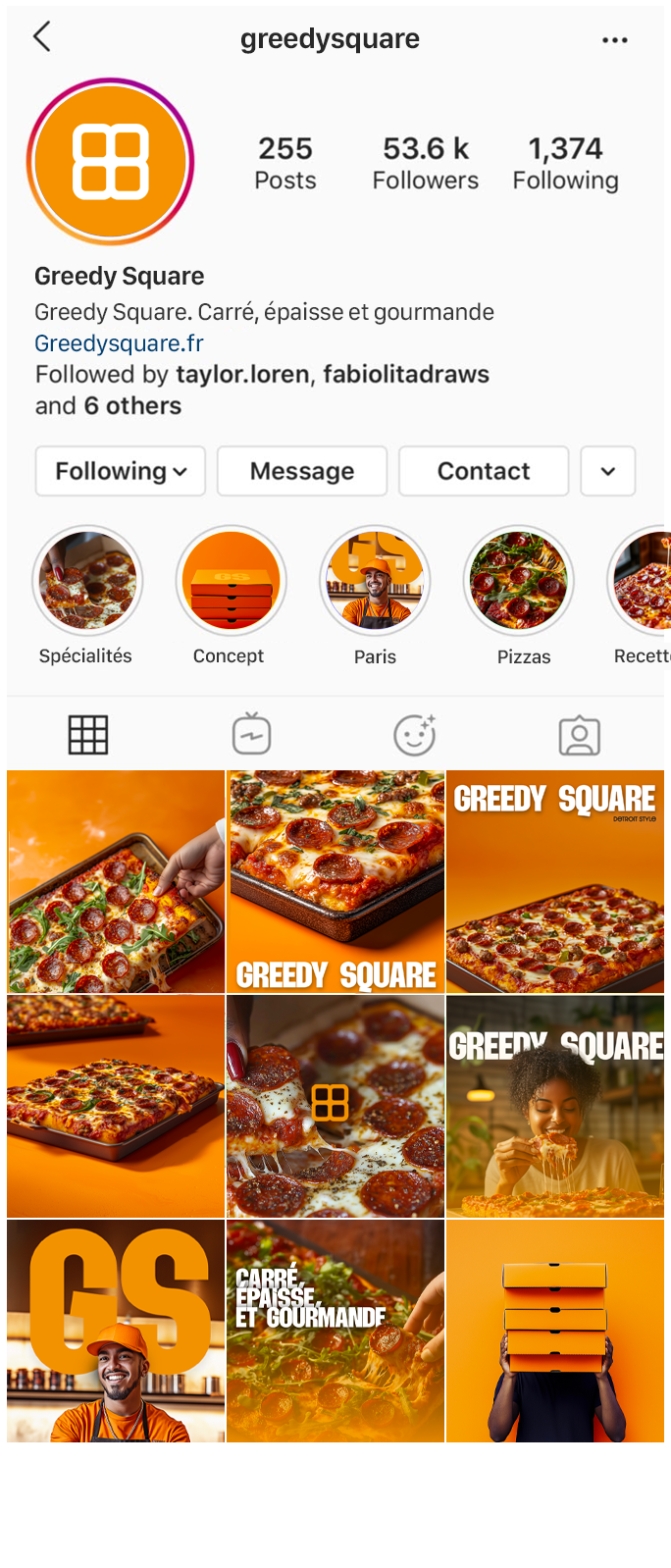Go back using the top arrow
Image resolution: width=671 pixels, height=1568 pixels.
tap(41, 37)
